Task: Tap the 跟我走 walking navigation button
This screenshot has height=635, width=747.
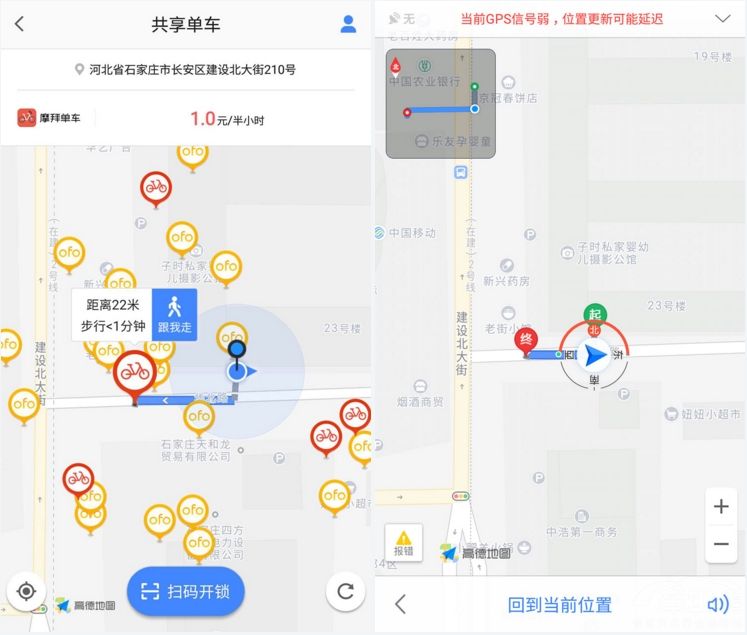Action: click(174, 314)
